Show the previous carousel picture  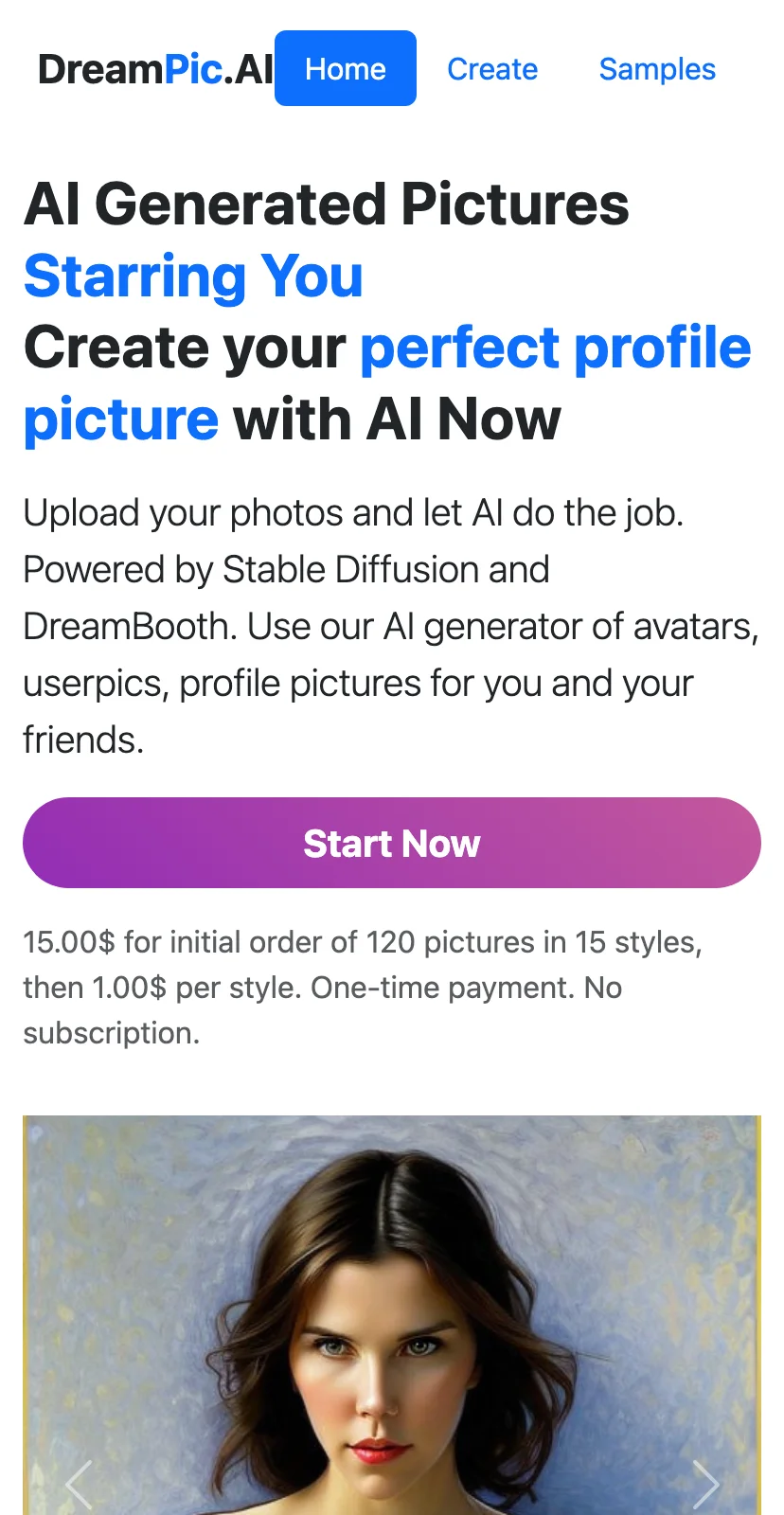pyautogui.click(x=79, y=1483)
